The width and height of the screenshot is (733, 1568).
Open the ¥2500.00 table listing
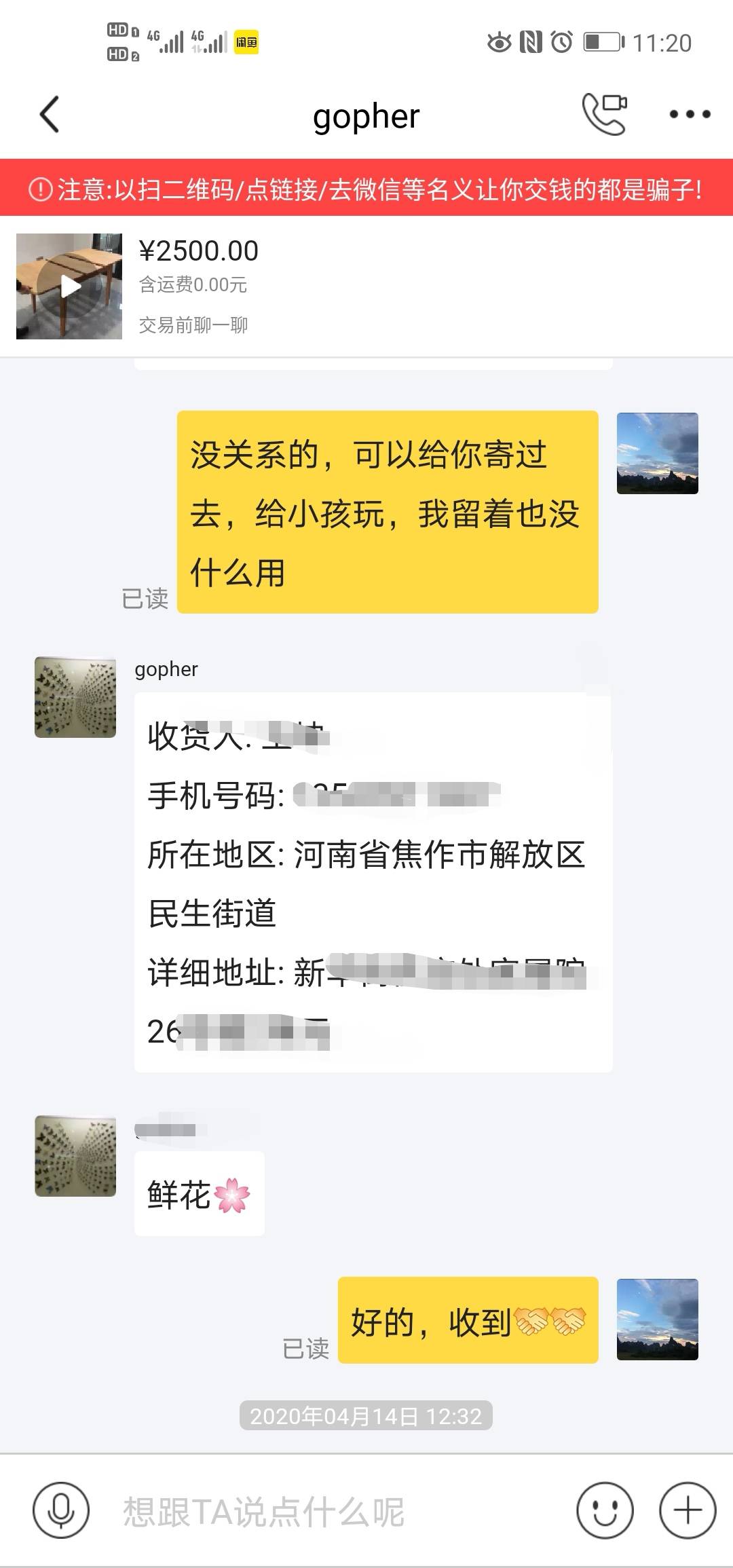pyautogui.click(x=69, y=286)
